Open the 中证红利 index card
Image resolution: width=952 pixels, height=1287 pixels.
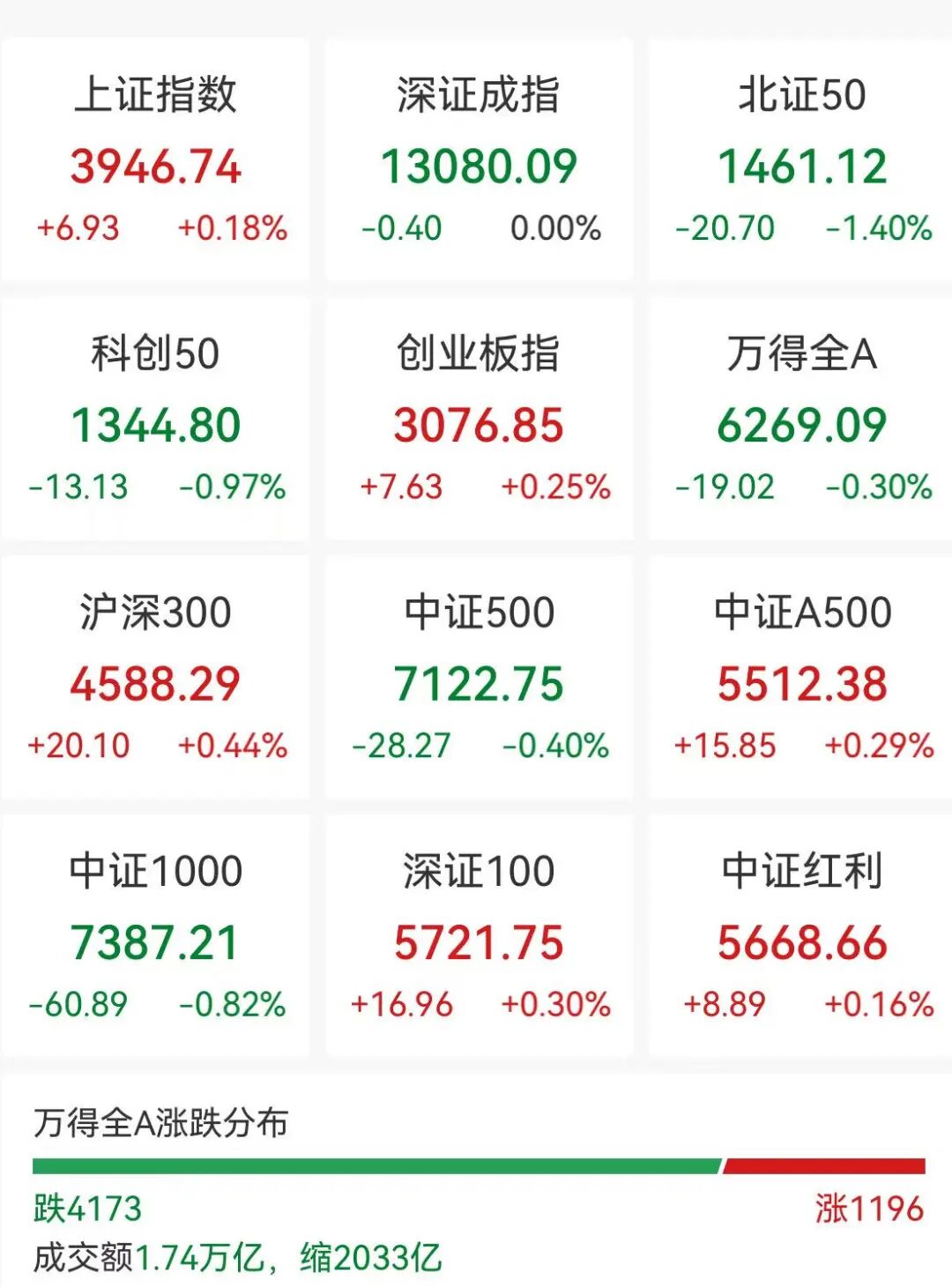pyautogui.click(x=801, y=936)
